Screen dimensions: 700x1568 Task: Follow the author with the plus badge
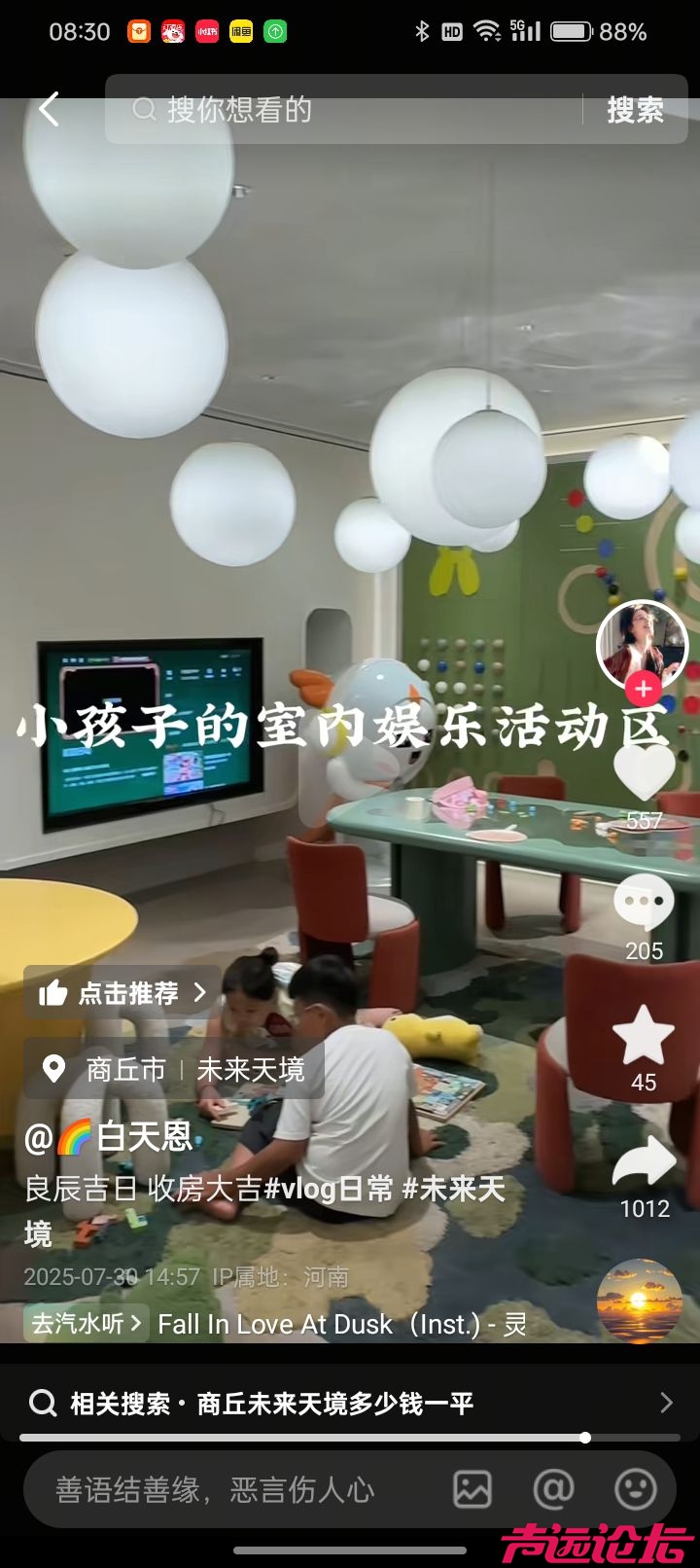[x=642, y=689]
